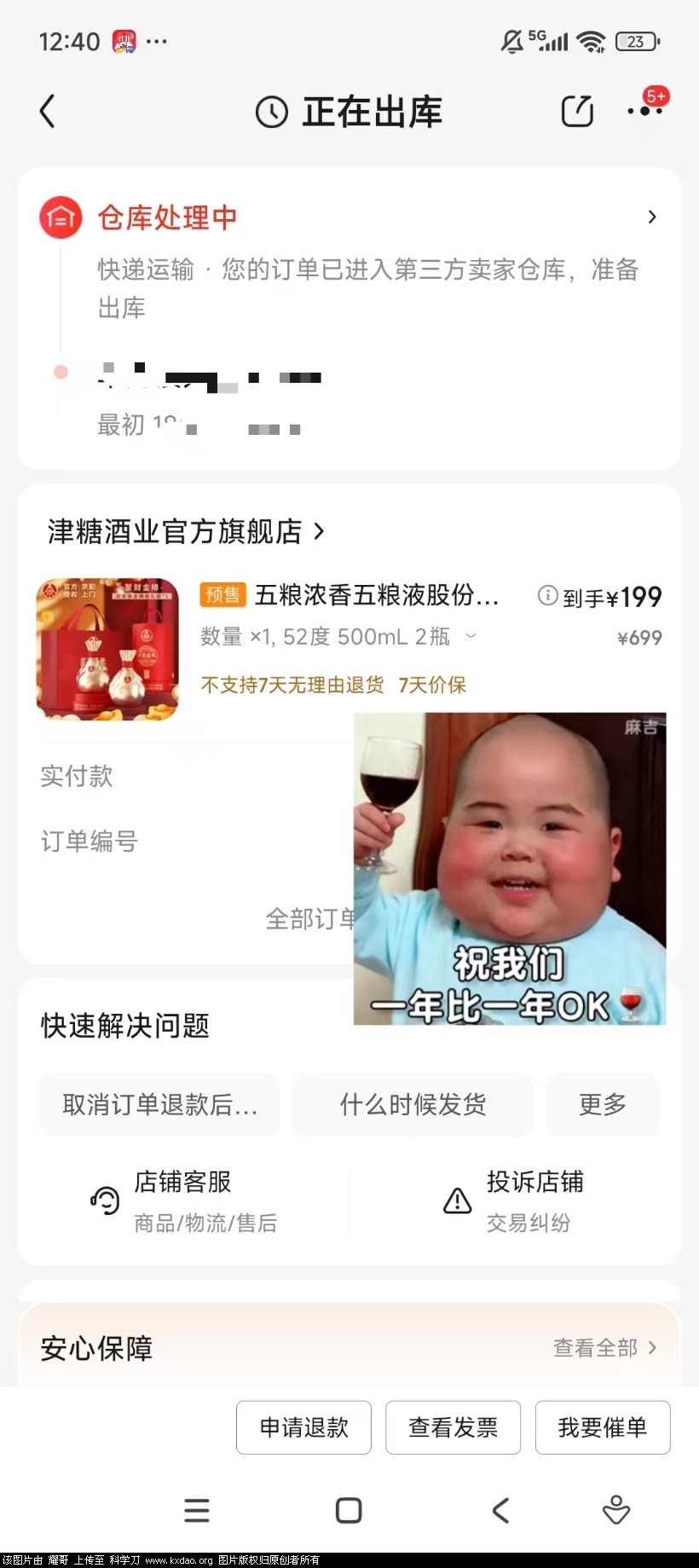
Task: Contact 店铺客服
Action: pos(183,1201)
